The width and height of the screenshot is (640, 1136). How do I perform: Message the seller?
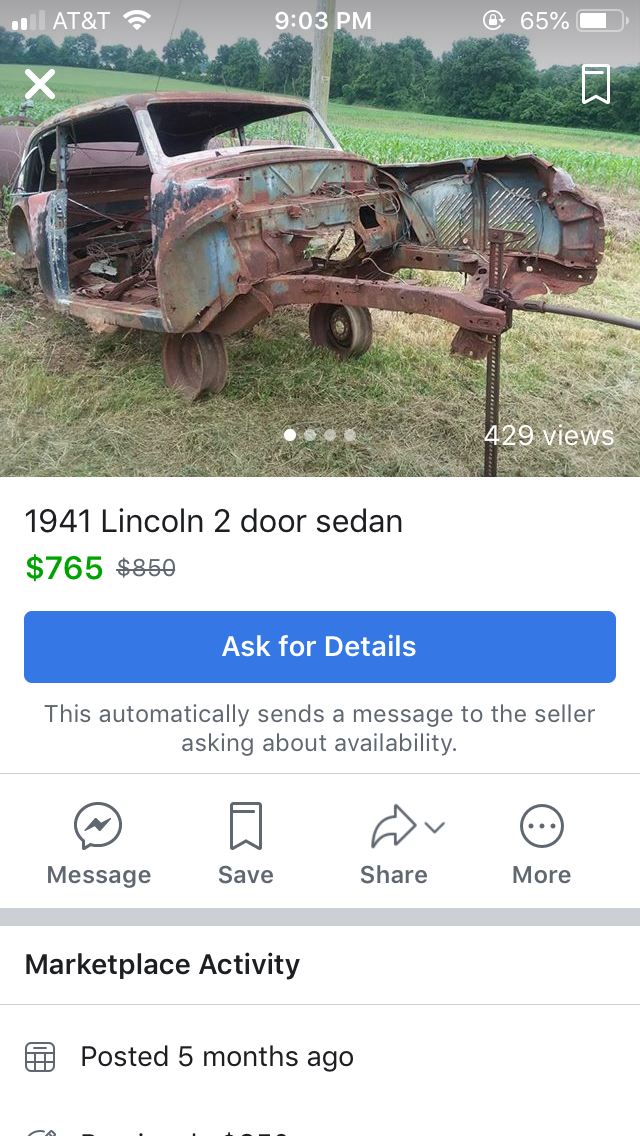click(x=98, y=844)
